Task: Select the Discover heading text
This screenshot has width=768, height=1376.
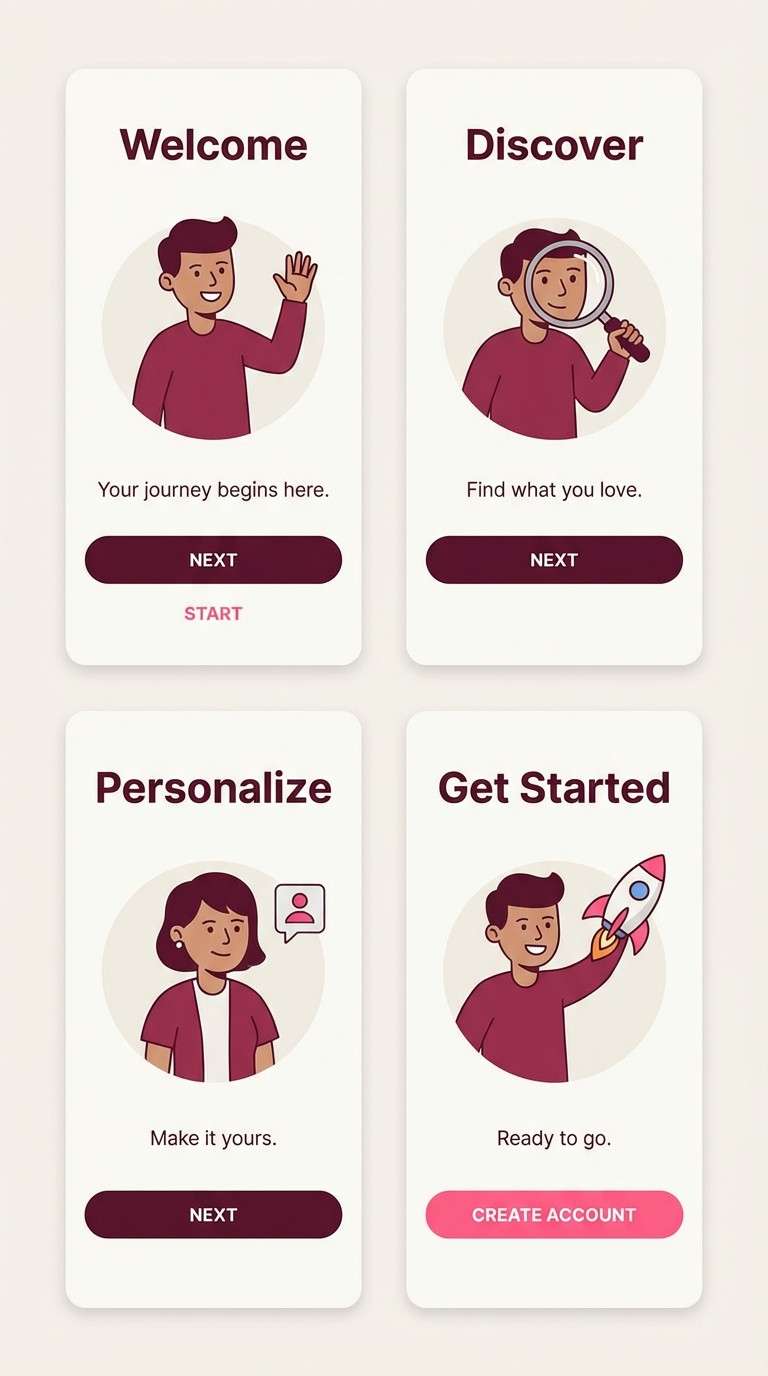Action: 554,144
